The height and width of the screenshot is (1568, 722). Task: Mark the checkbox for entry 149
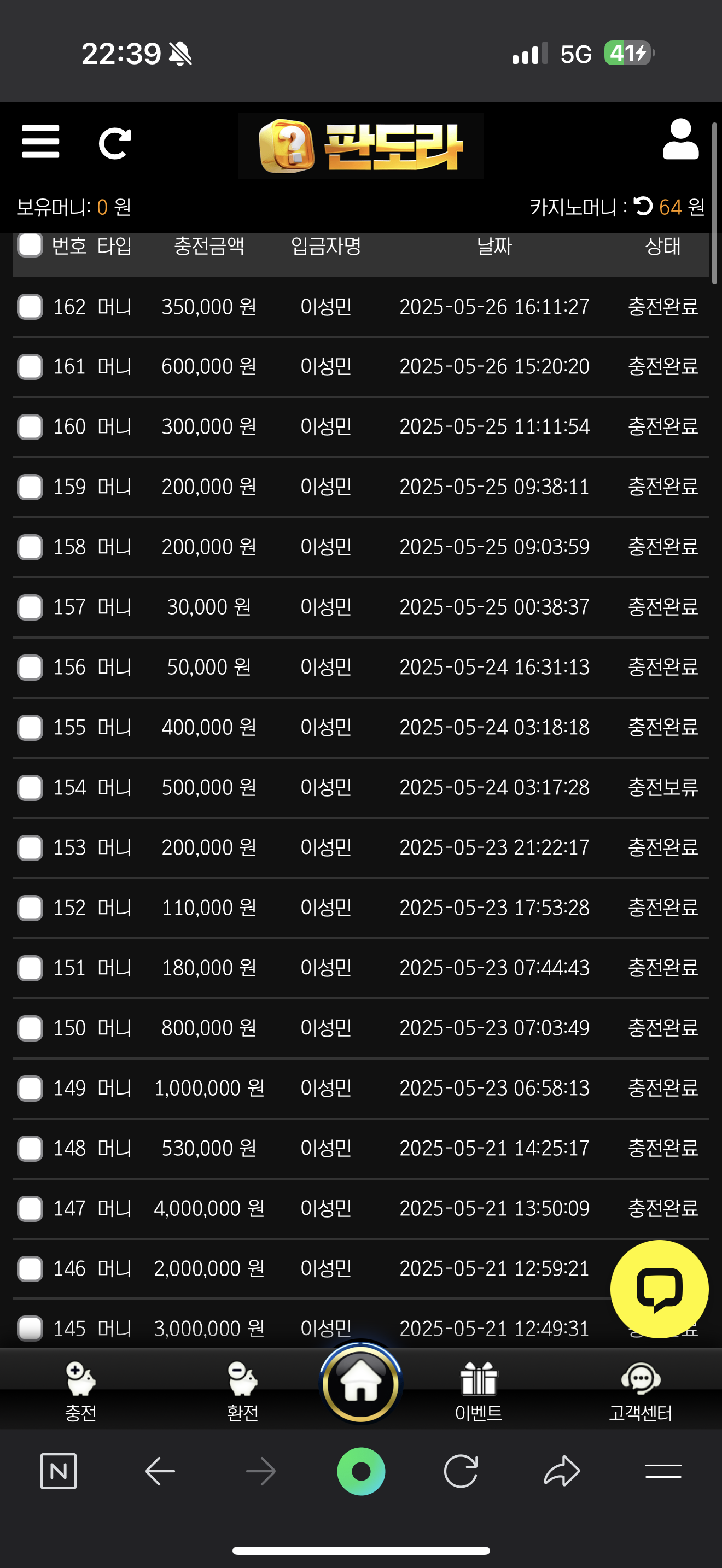click(30, 1089)
